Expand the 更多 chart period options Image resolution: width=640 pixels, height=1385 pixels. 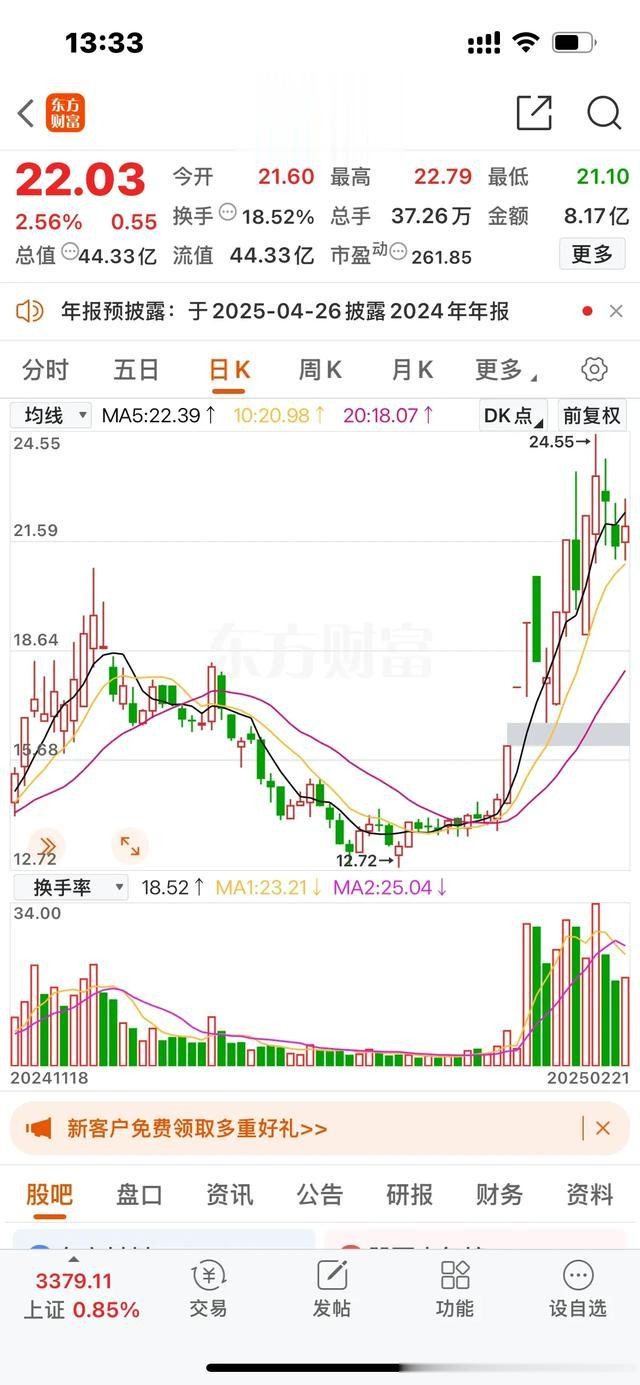(503, 370)
